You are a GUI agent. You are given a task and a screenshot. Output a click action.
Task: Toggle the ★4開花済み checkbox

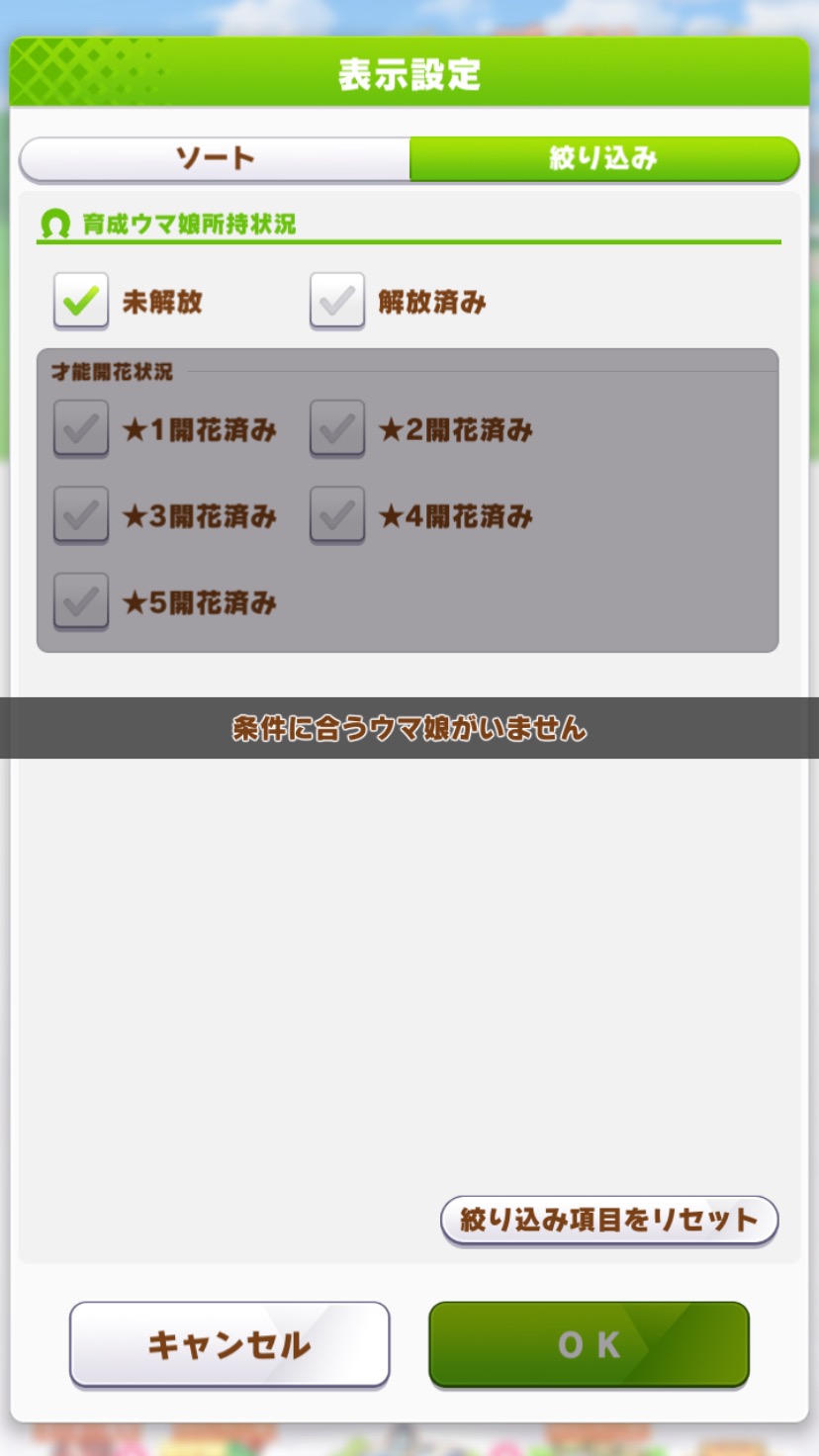point(337,515)
